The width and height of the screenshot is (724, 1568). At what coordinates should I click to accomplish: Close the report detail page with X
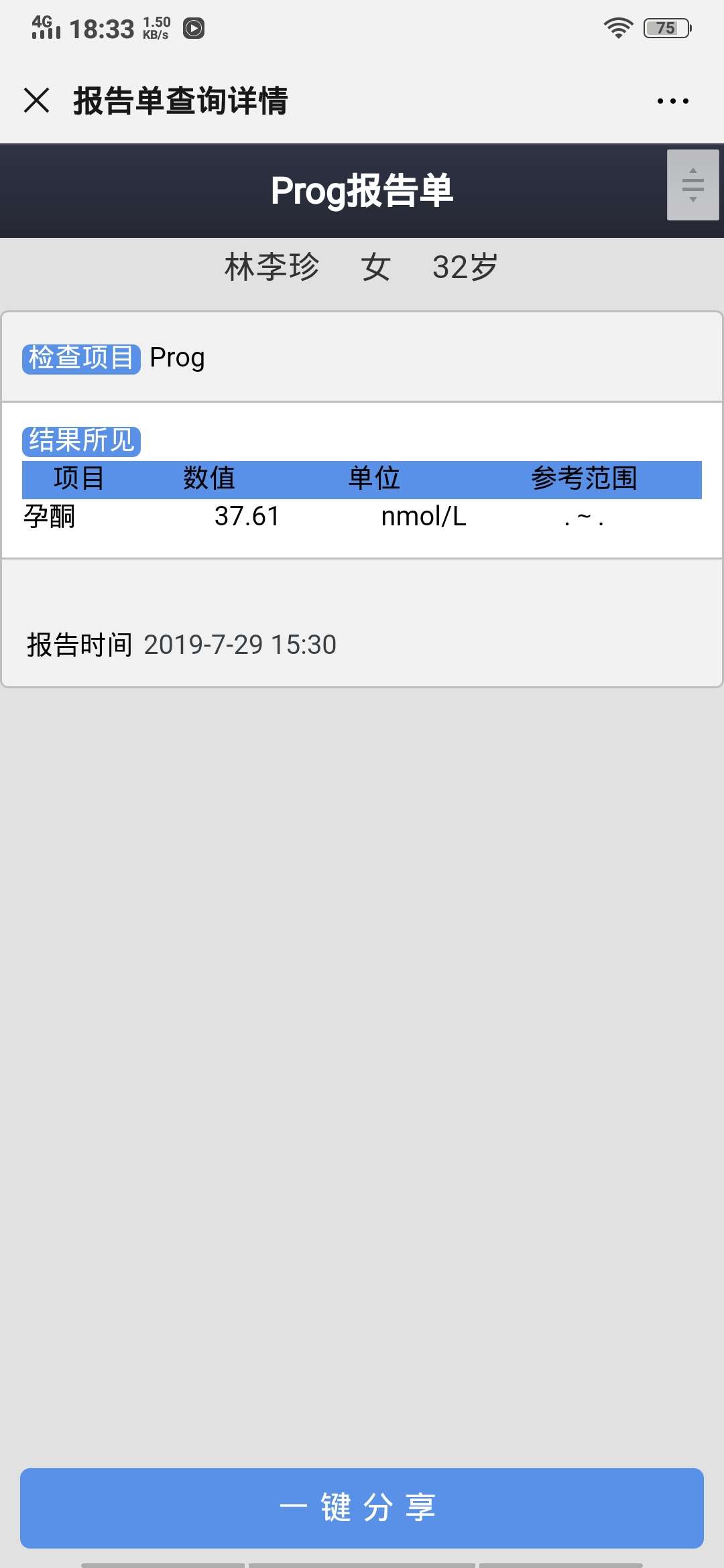point(36,101)
